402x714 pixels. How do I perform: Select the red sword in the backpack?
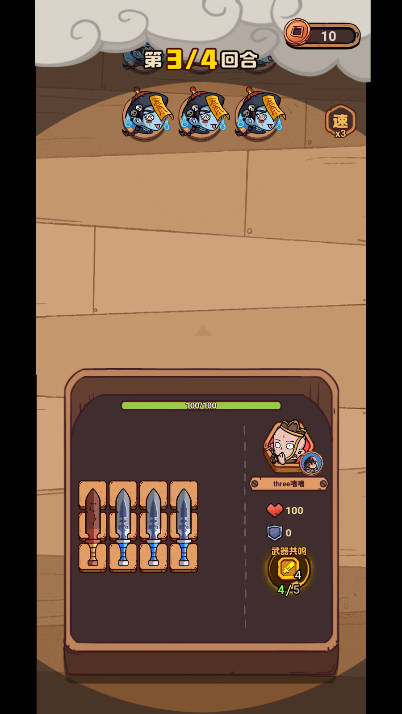coord(92,526)
